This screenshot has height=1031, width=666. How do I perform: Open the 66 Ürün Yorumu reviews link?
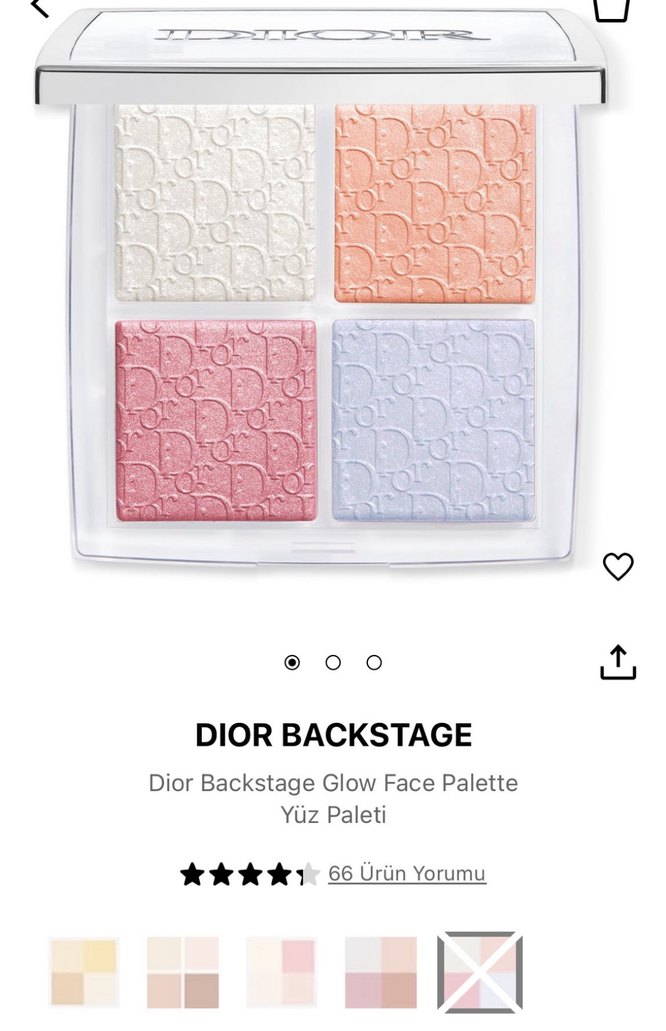(407, 873)
